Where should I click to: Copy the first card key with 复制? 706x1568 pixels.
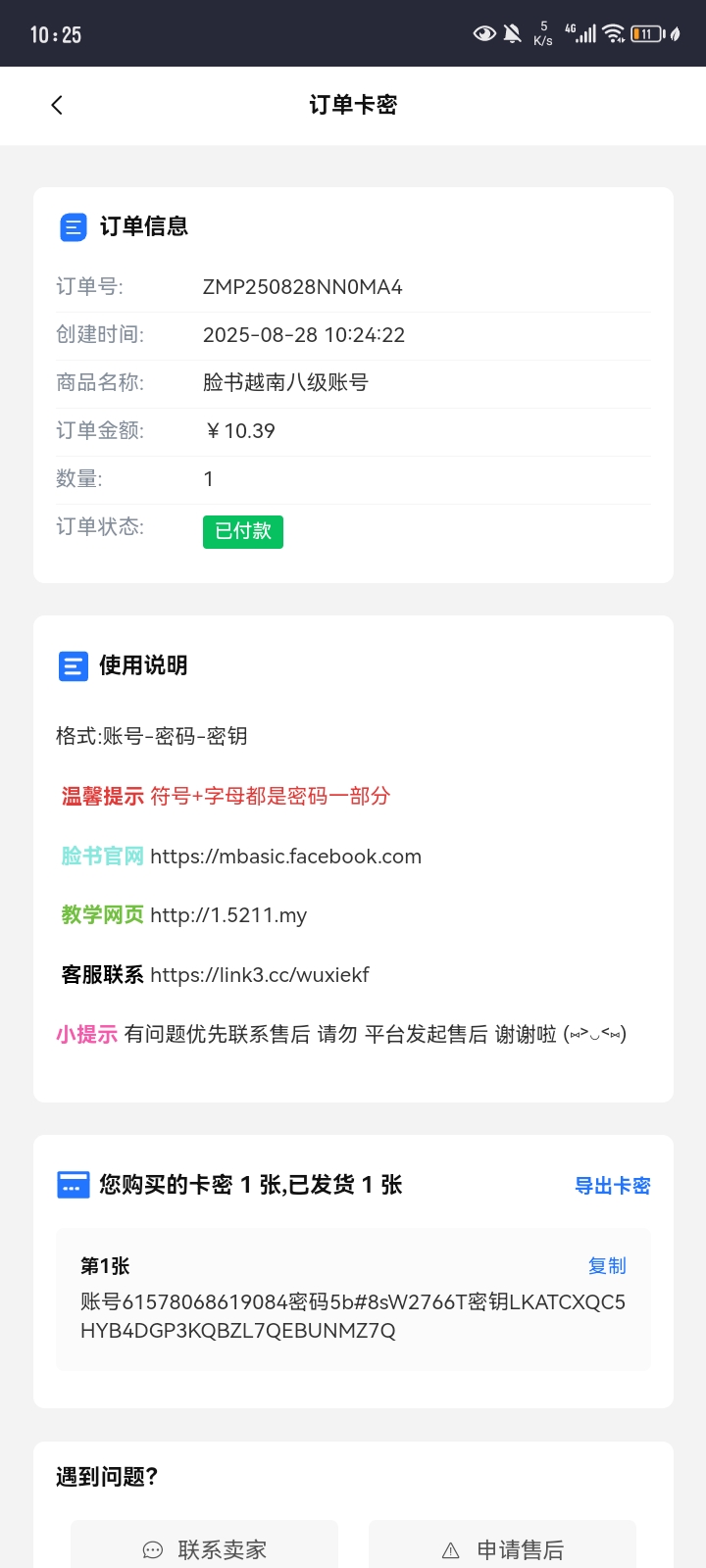(606, 1266)
